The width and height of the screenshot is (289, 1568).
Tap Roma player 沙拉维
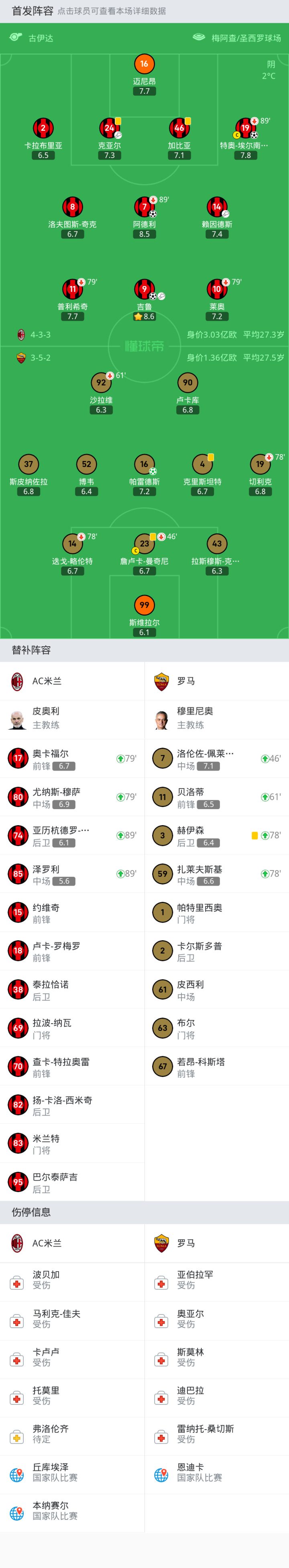tap(101, 383)
